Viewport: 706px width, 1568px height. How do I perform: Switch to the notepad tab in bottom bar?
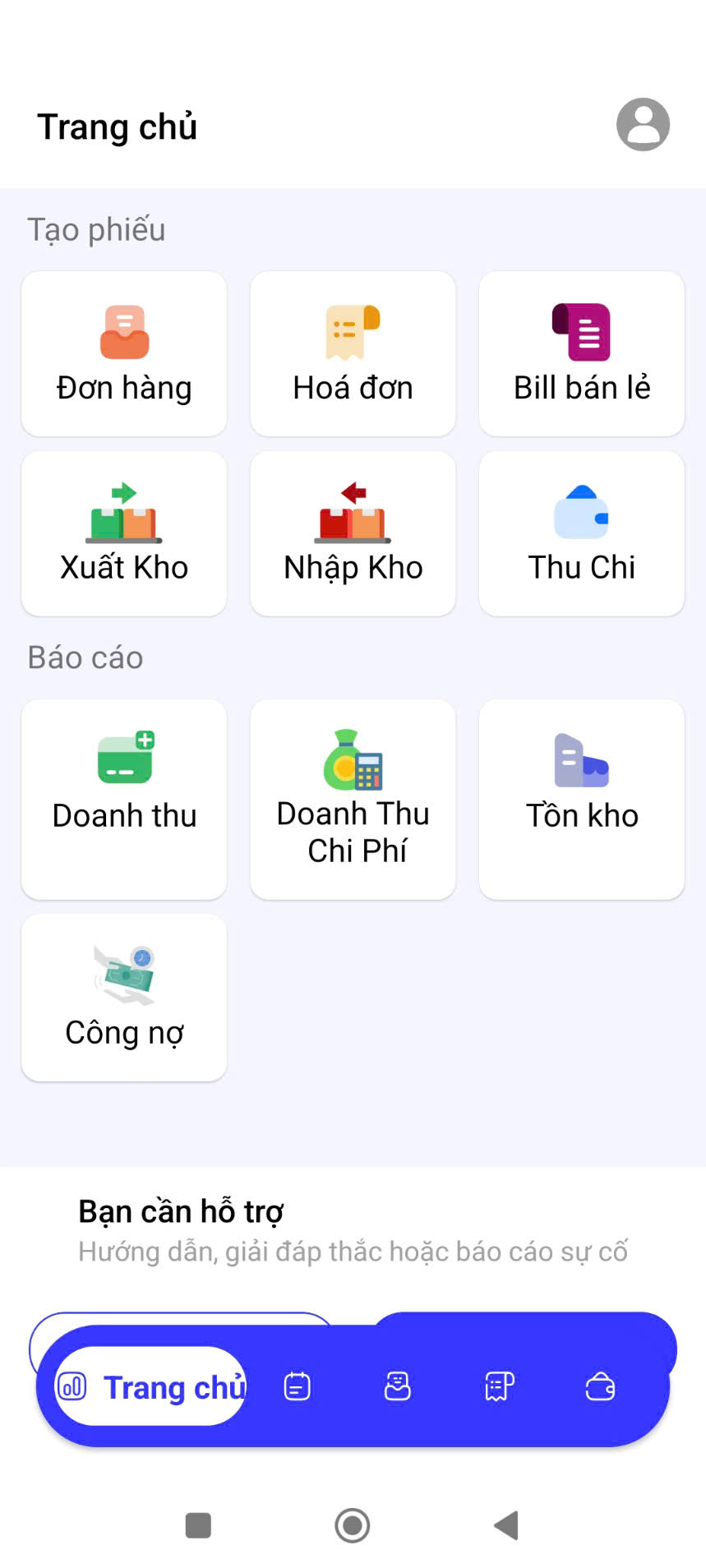click(297, 1387)
